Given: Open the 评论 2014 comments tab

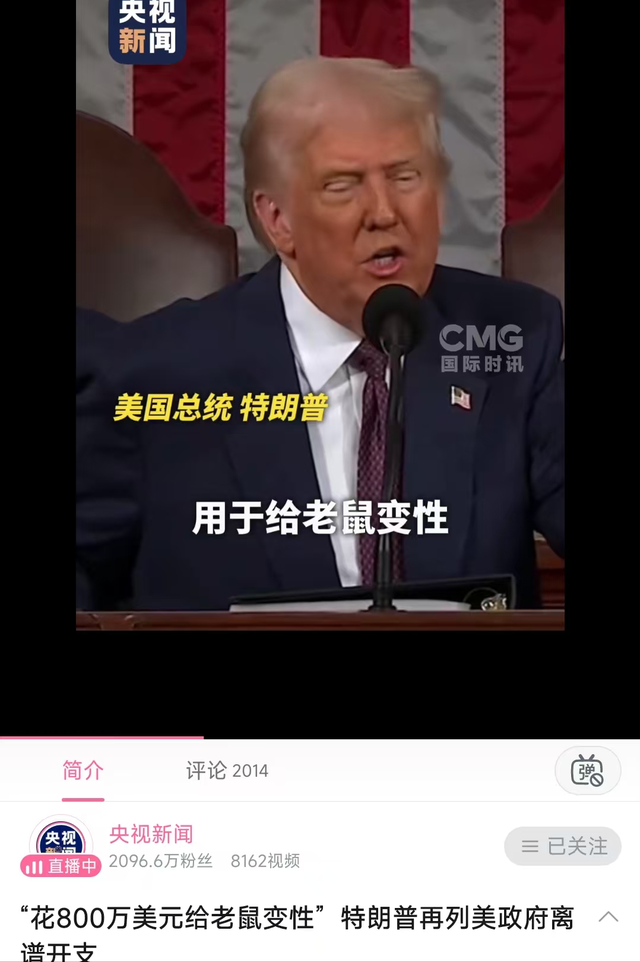Looking at the screenshot, I should click(x=227, y=771).
